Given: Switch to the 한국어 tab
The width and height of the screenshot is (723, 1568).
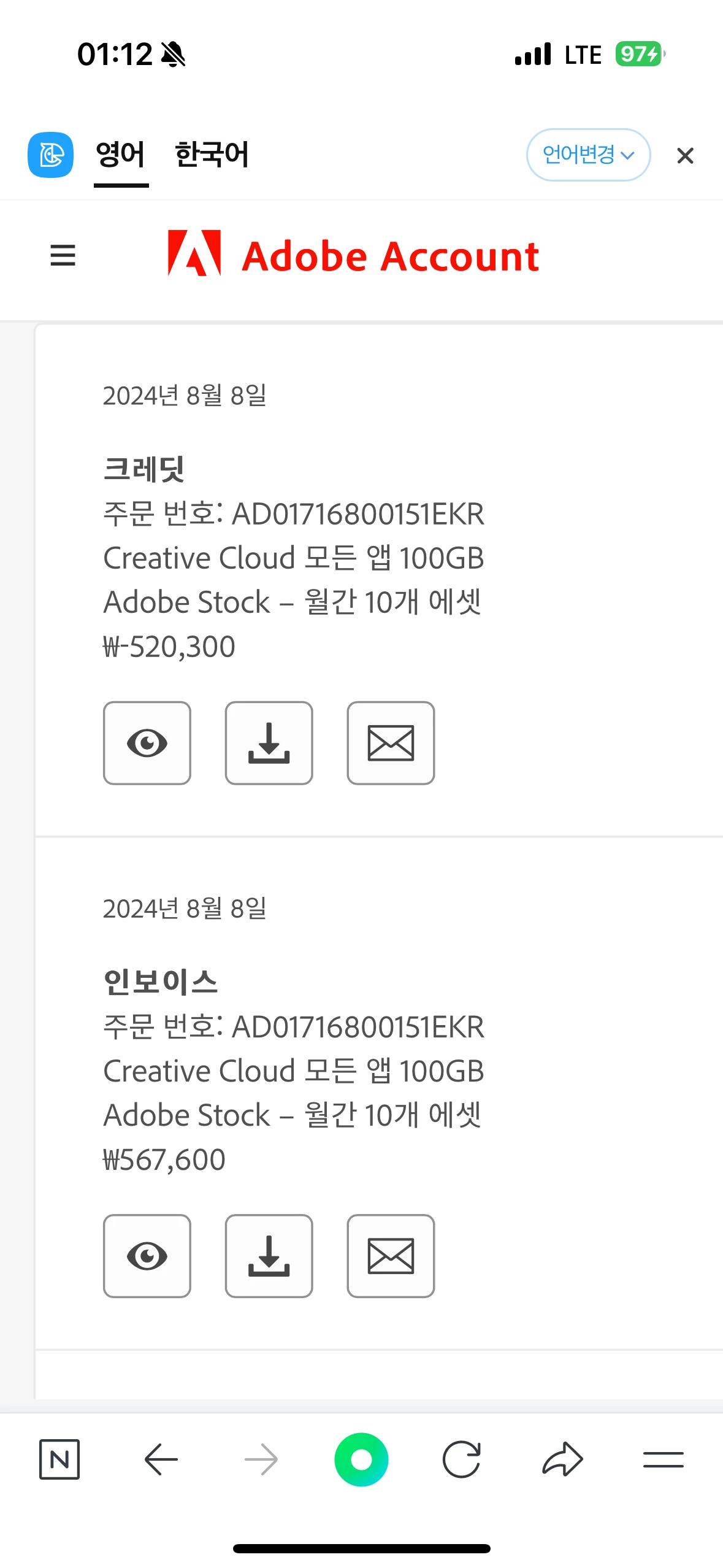Looking at the screenshot, I should pyautogui.click(x=212, y=155).
